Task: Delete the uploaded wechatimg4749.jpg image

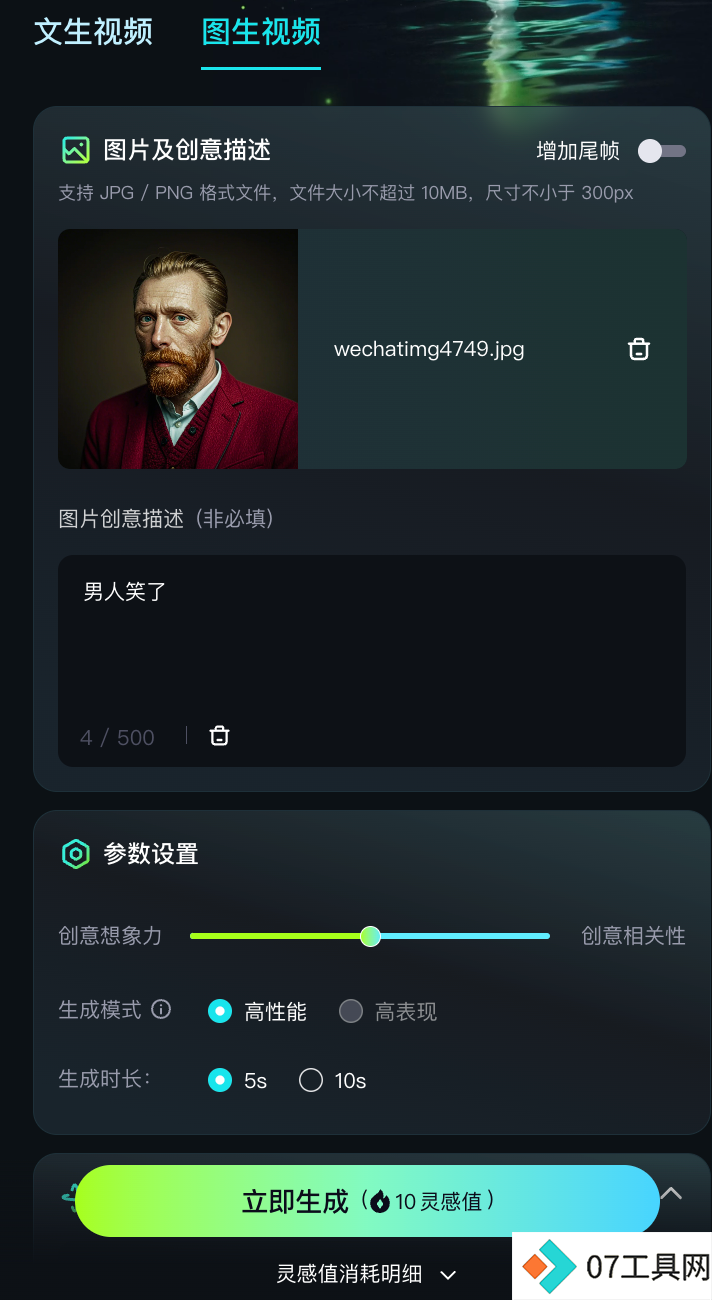Action: coord(638,349)
